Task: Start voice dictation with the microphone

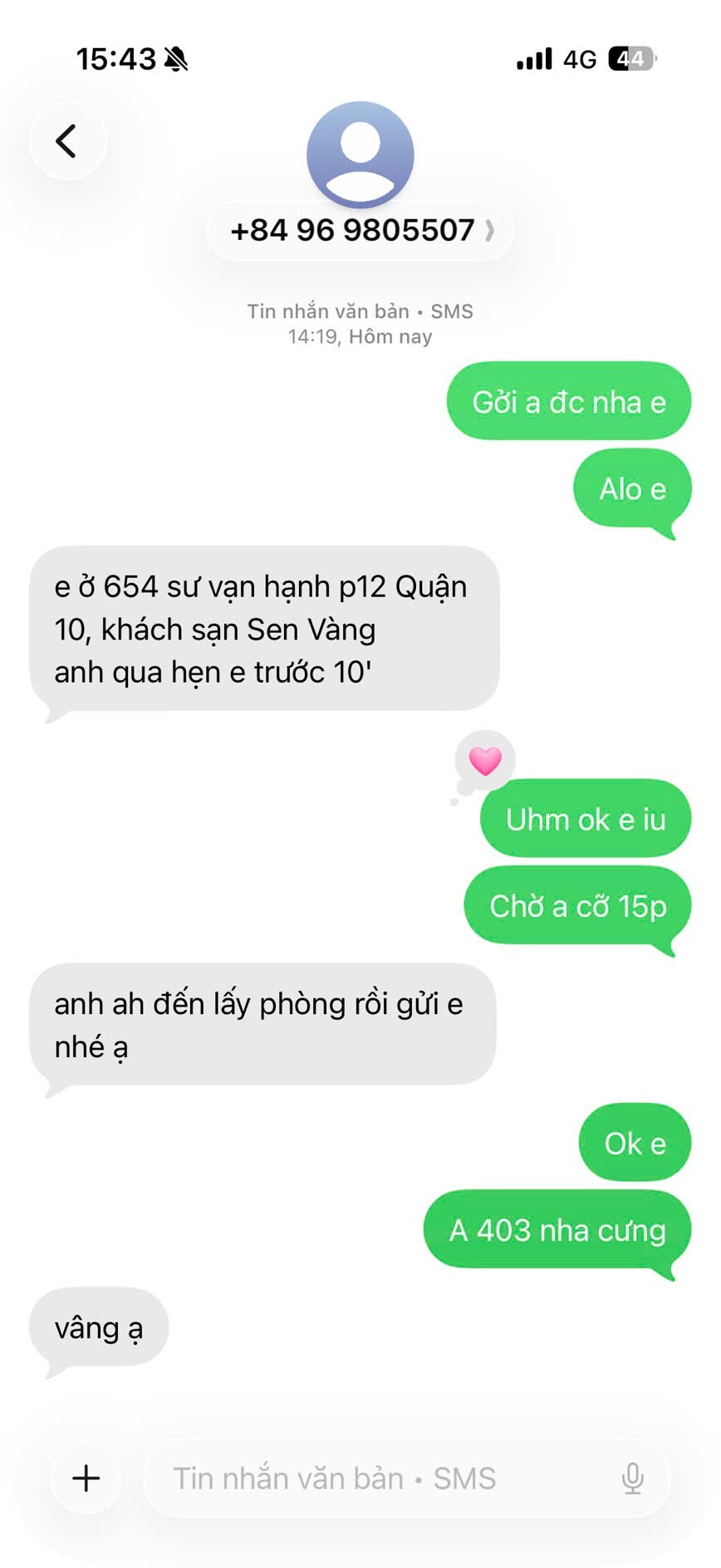Action: [x=632, y=1478]
